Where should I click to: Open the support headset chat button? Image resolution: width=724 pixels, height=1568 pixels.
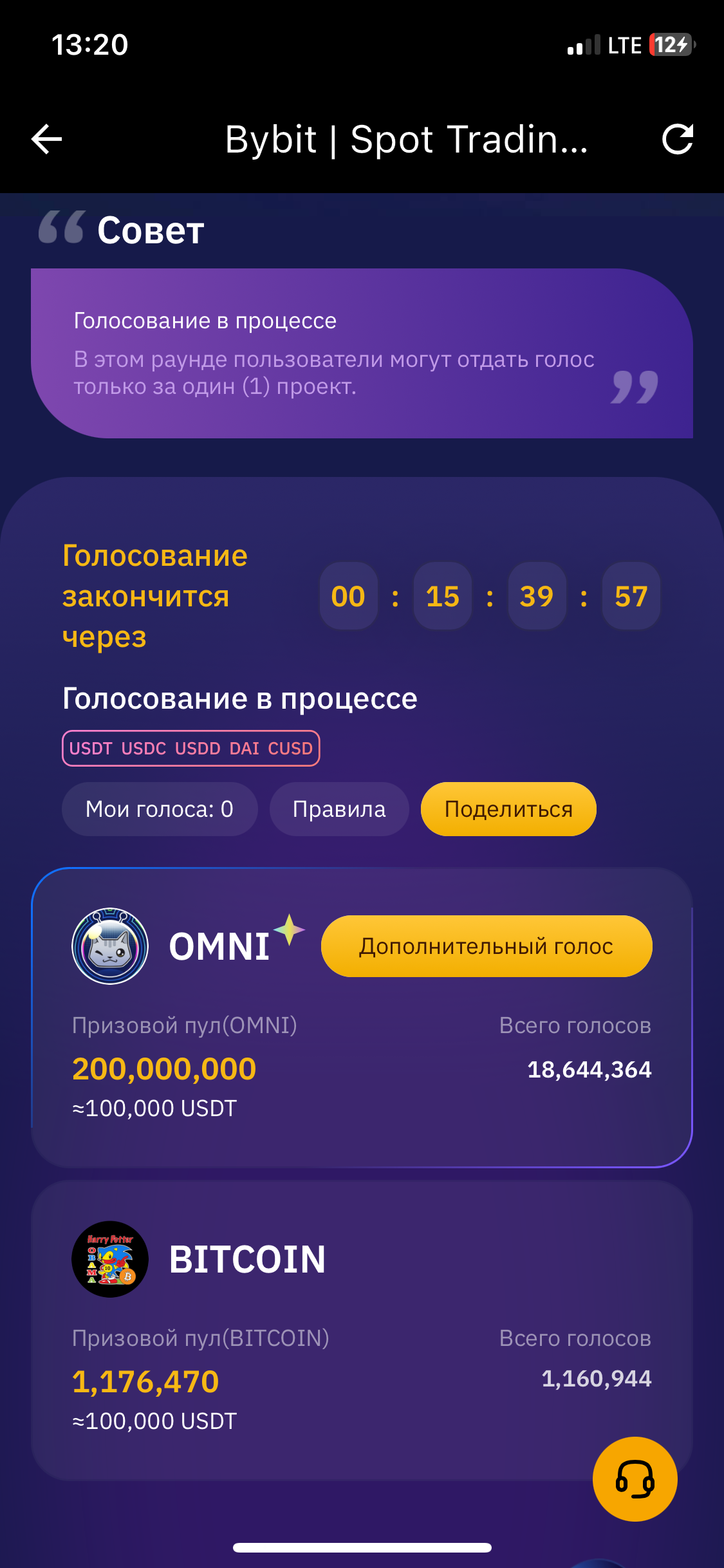[x=635, y=1479]
